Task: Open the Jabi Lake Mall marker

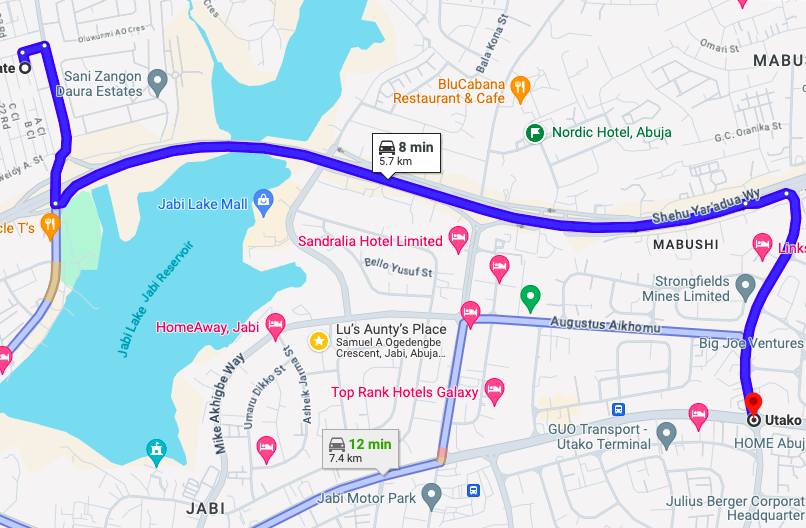Action: (263, 202)
